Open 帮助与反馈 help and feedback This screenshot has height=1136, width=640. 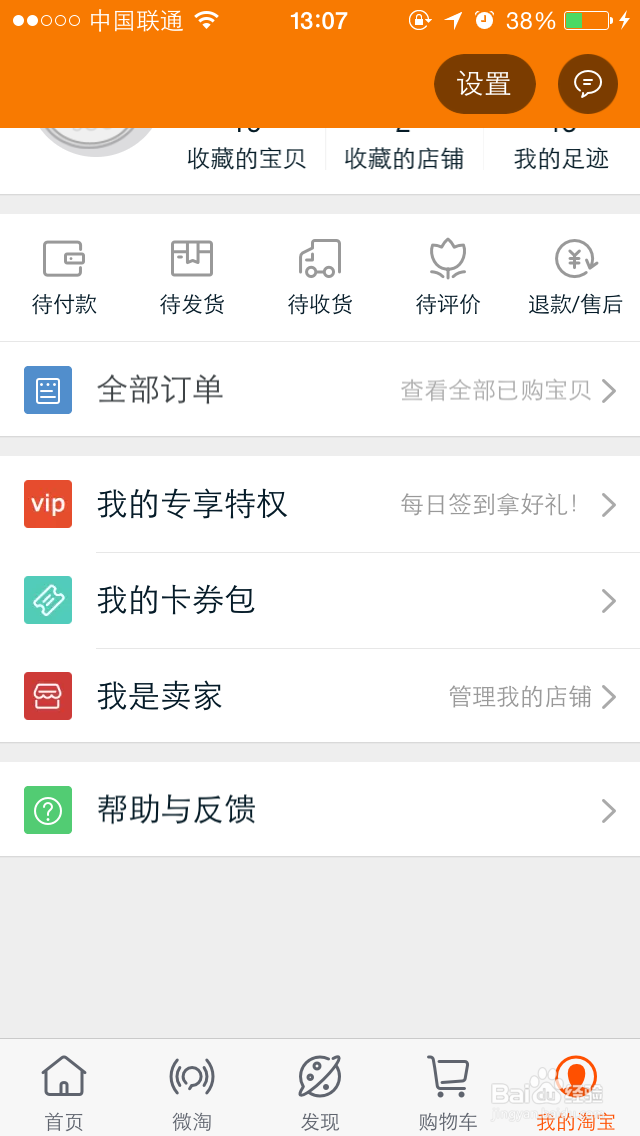320,810
